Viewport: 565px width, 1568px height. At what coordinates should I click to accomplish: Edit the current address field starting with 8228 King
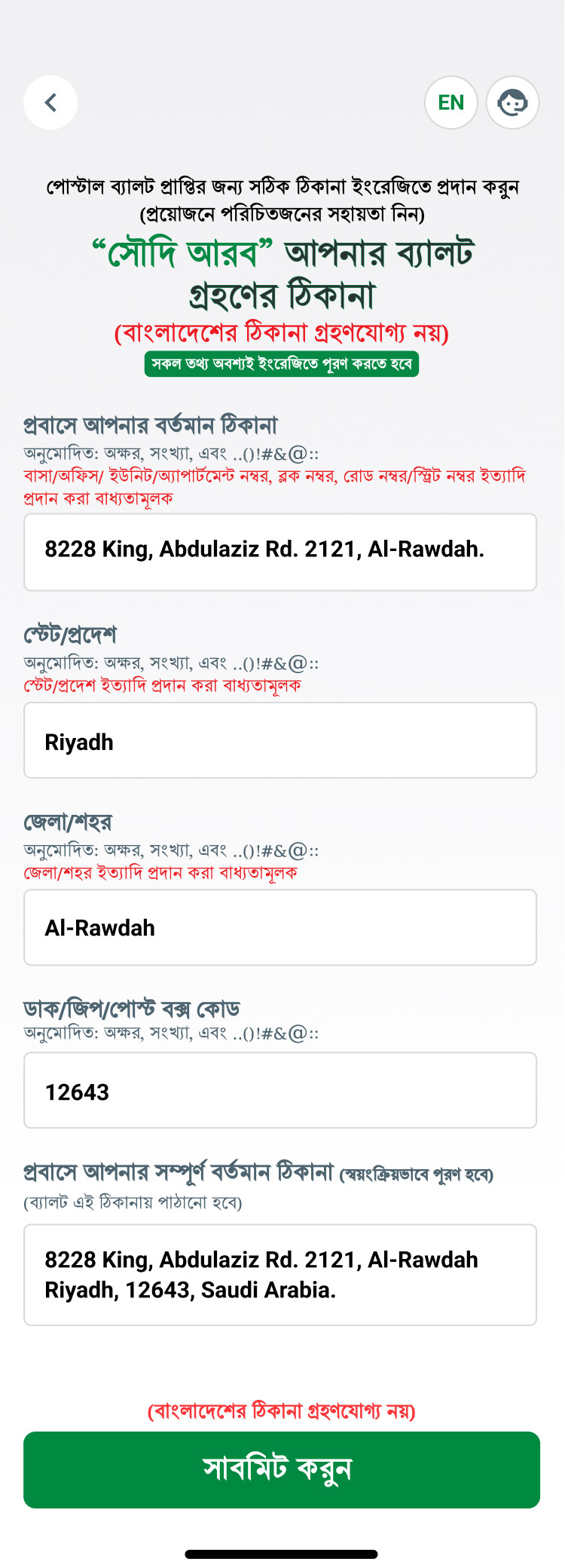pos(280,552)
